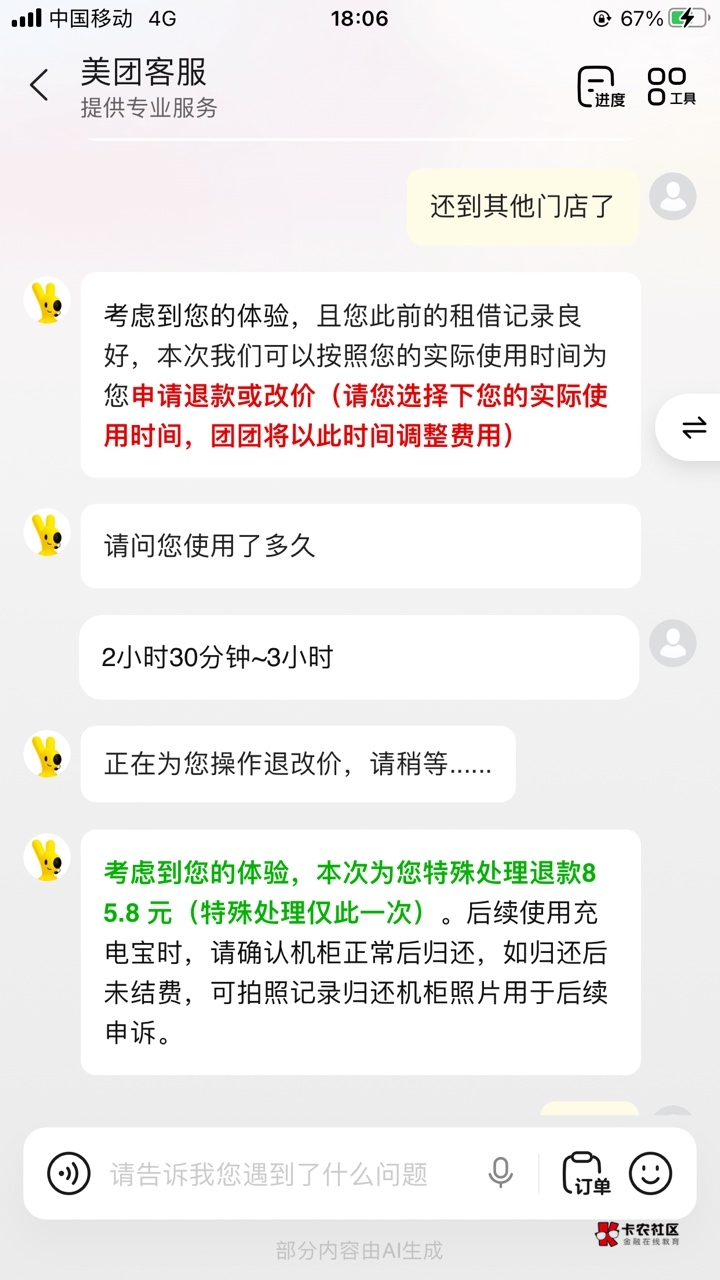Tap the microphone icon
720x1280 pixels.
coord(500,1173)
